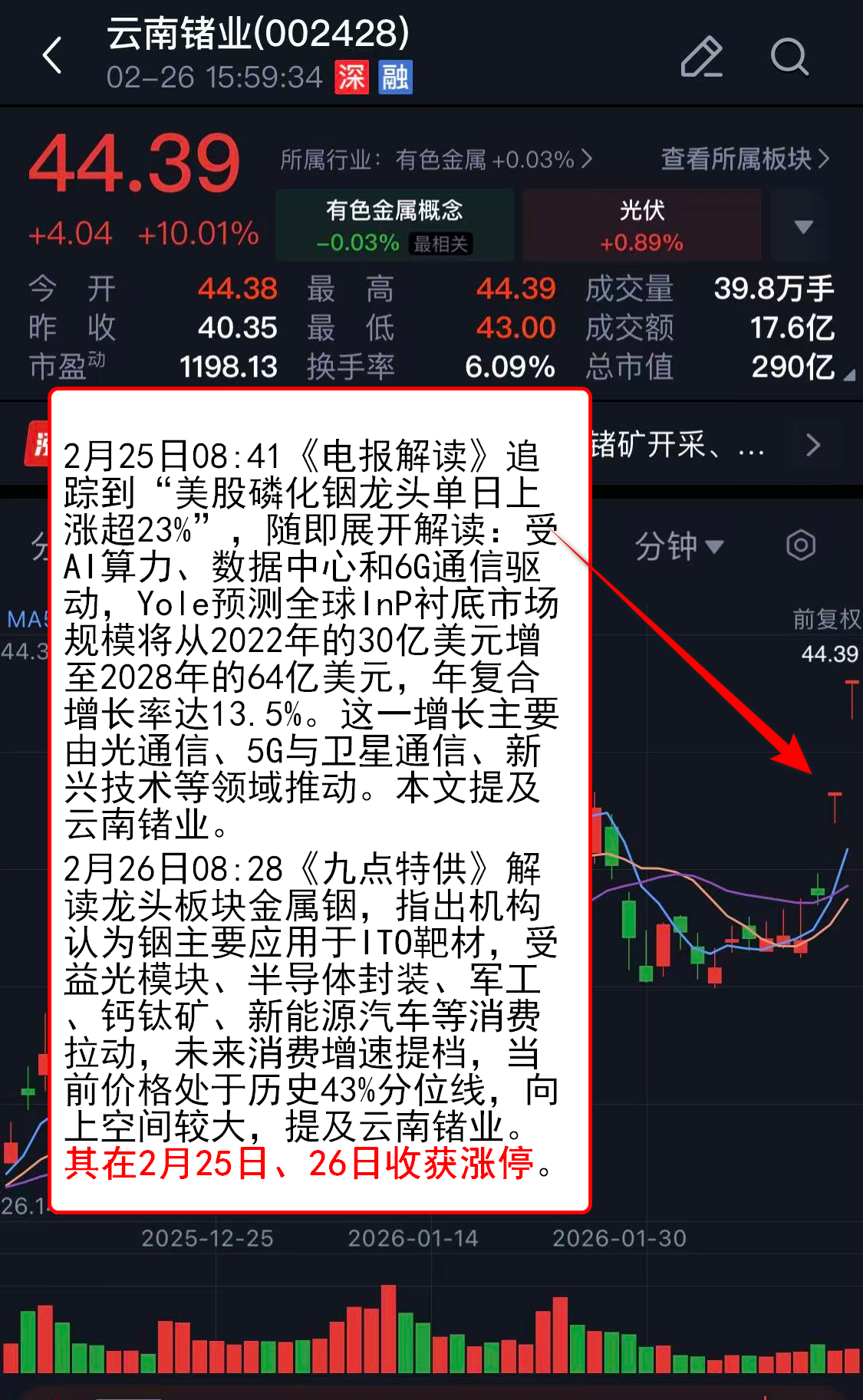Open stock search

pyautogui.click(x=789, y=56)
